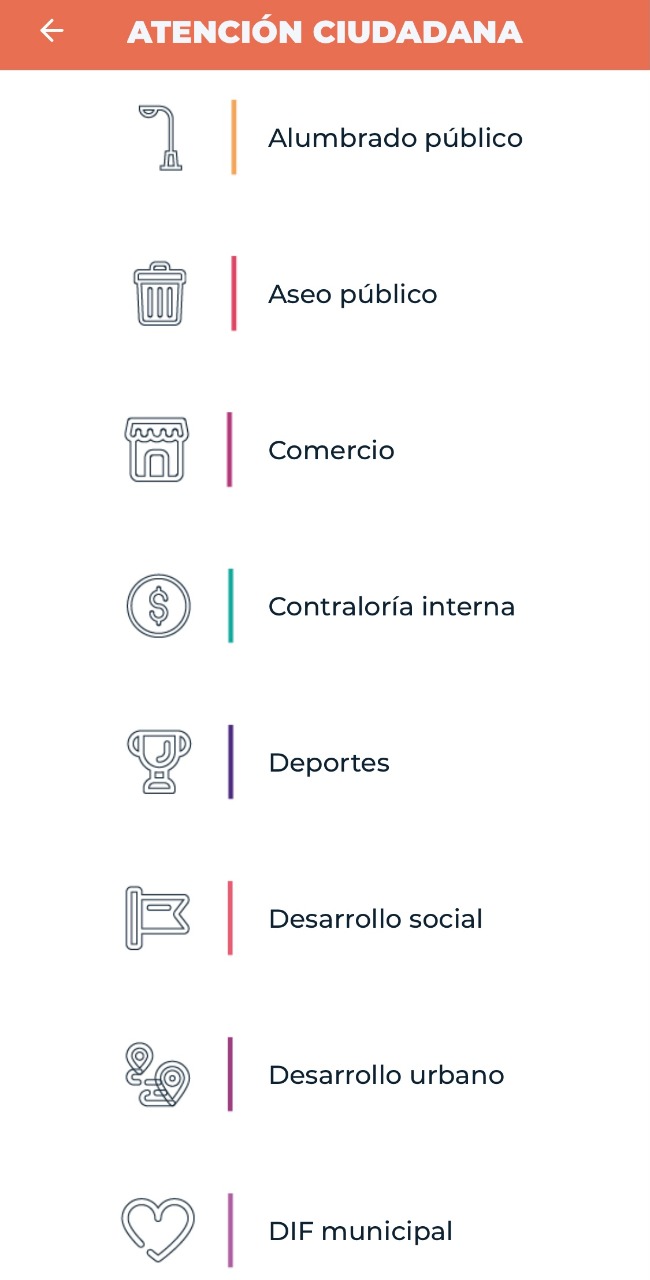Open the Deportes section
This screenshot has width=650, height=1280.
point(329,762)
